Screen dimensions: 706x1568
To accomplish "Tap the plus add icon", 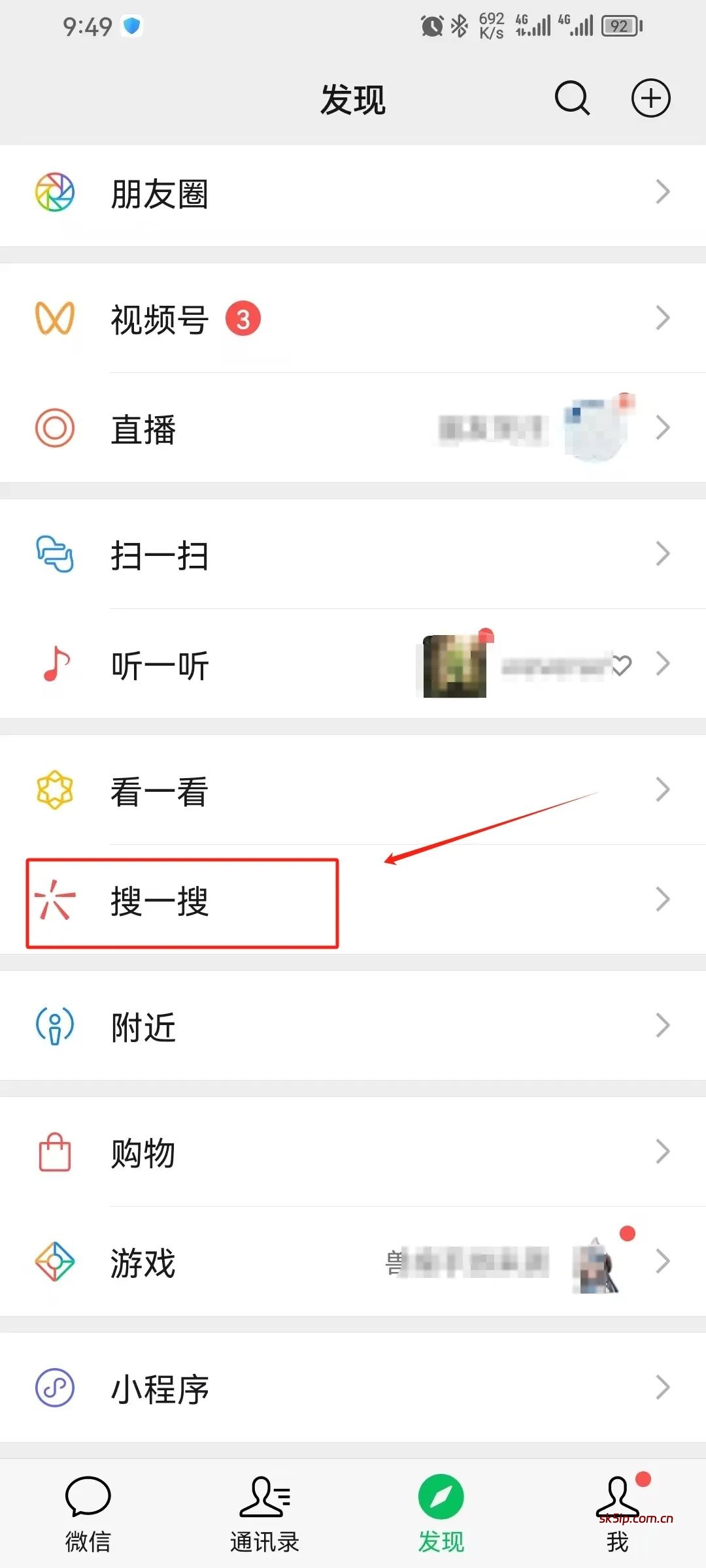I will pos(650,99).
